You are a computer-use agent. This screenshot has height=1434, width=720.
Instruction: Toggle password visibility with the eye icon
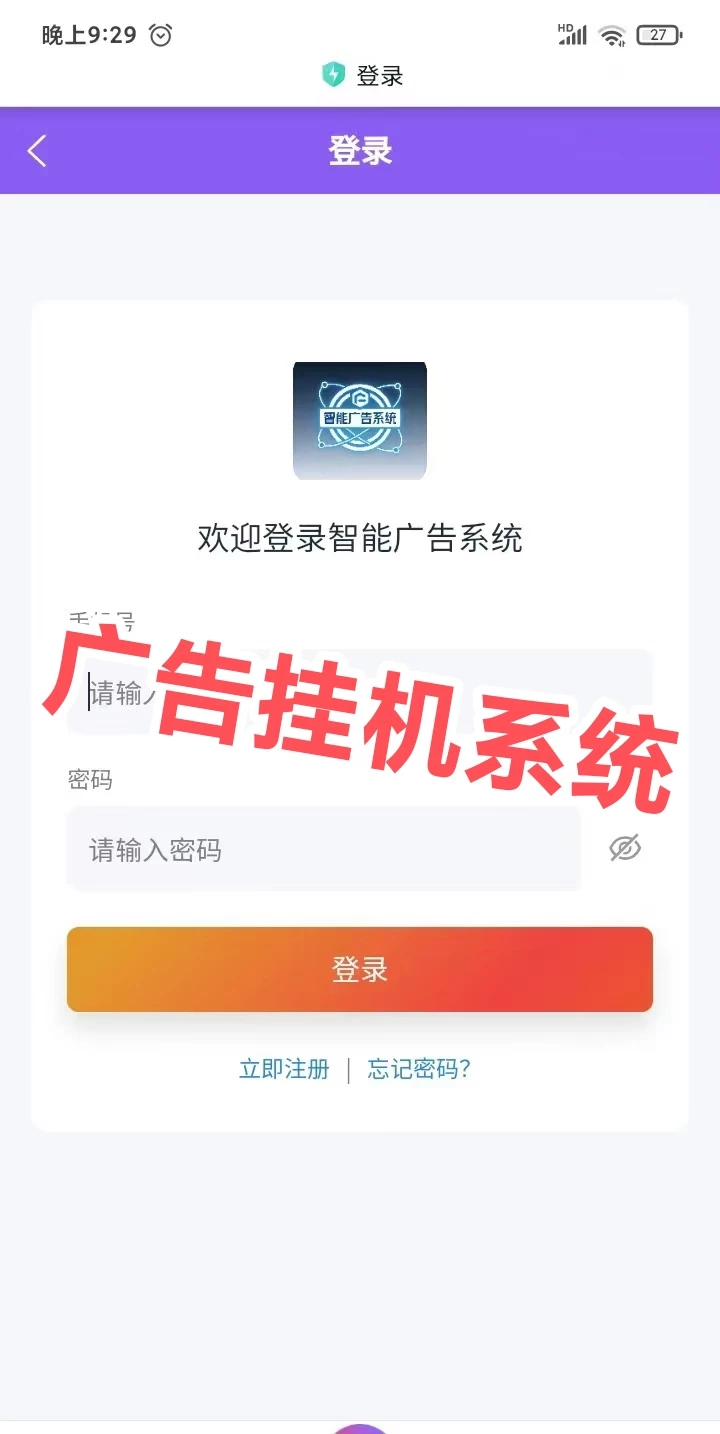pos(624,847)
